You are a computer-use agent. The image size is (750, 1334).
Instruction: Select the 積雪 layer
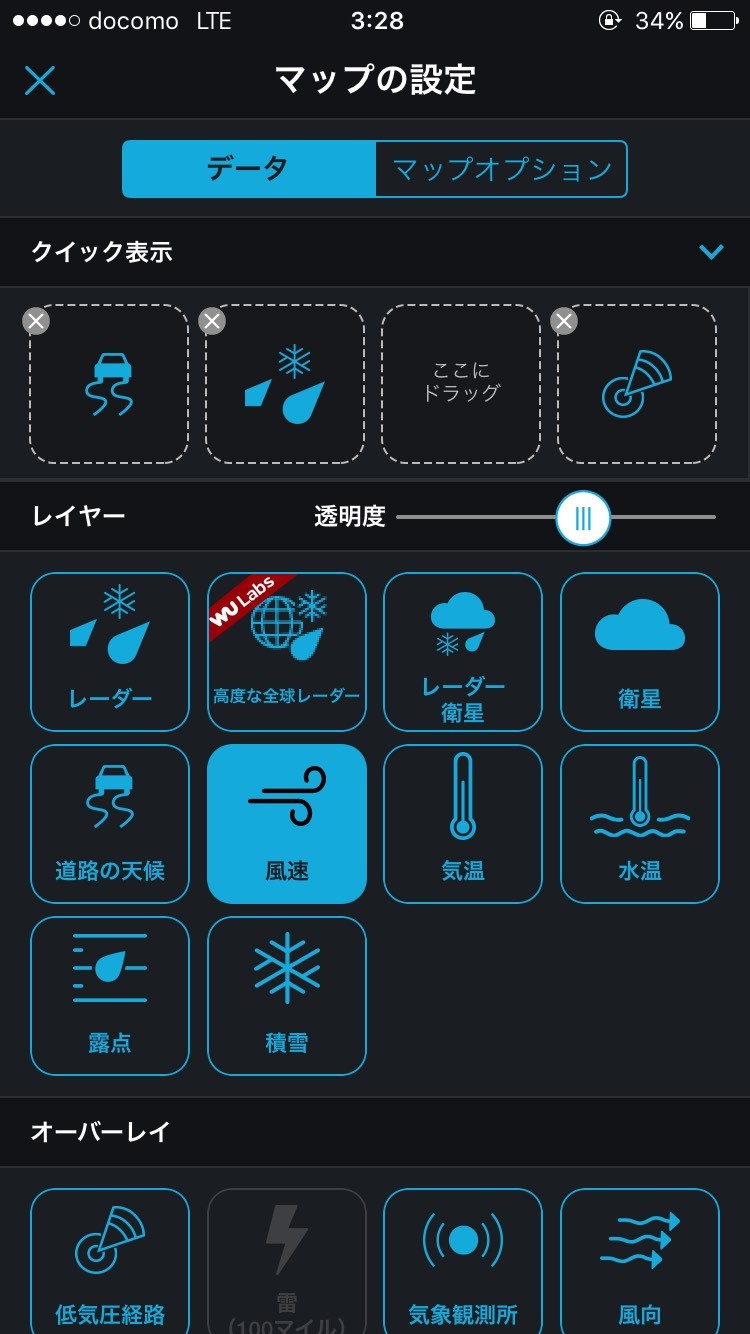(x=287, y=995)
